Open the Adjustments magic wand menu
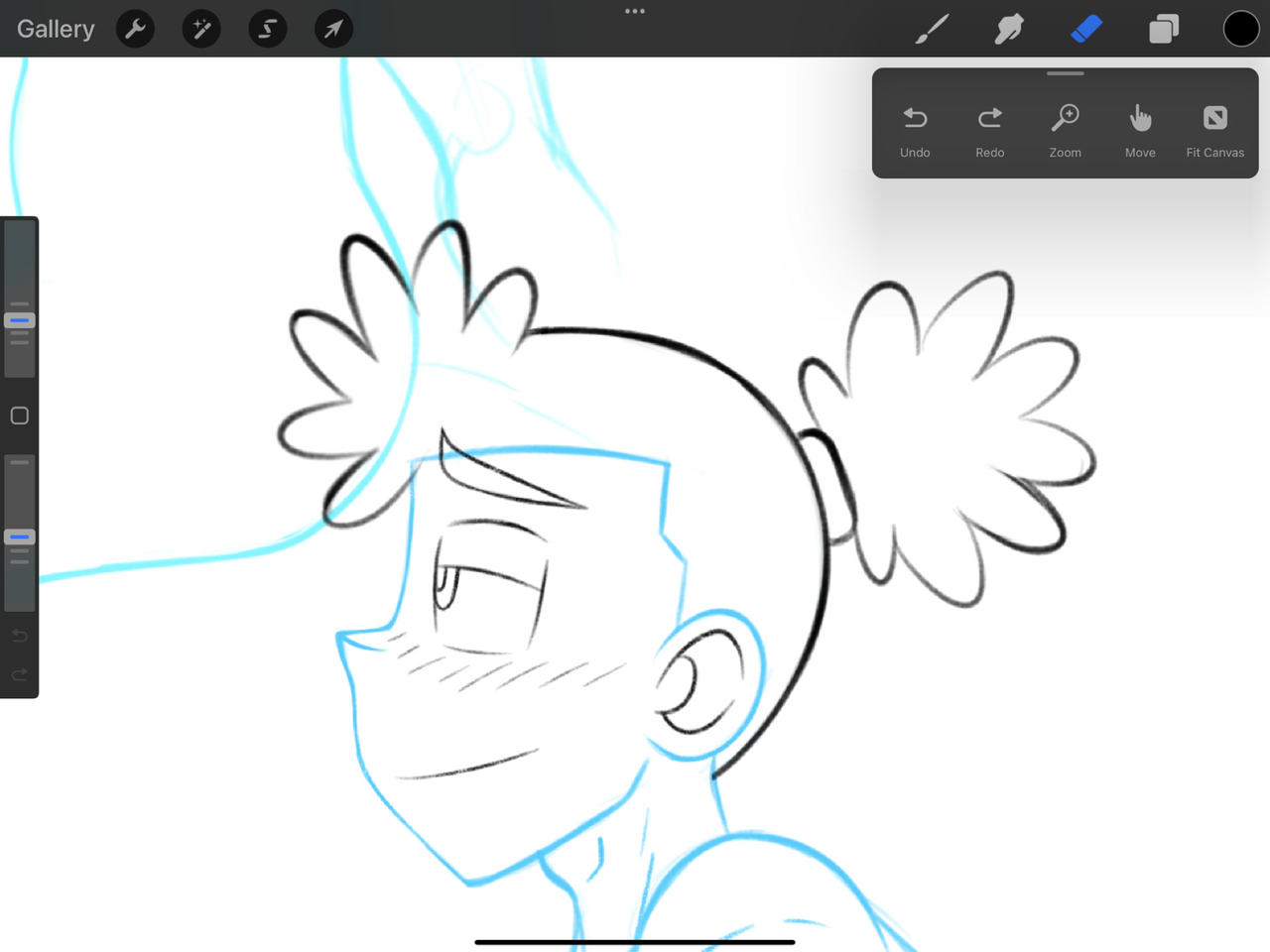This screenshot has height=952, width=1270. [x=201, y=29]
